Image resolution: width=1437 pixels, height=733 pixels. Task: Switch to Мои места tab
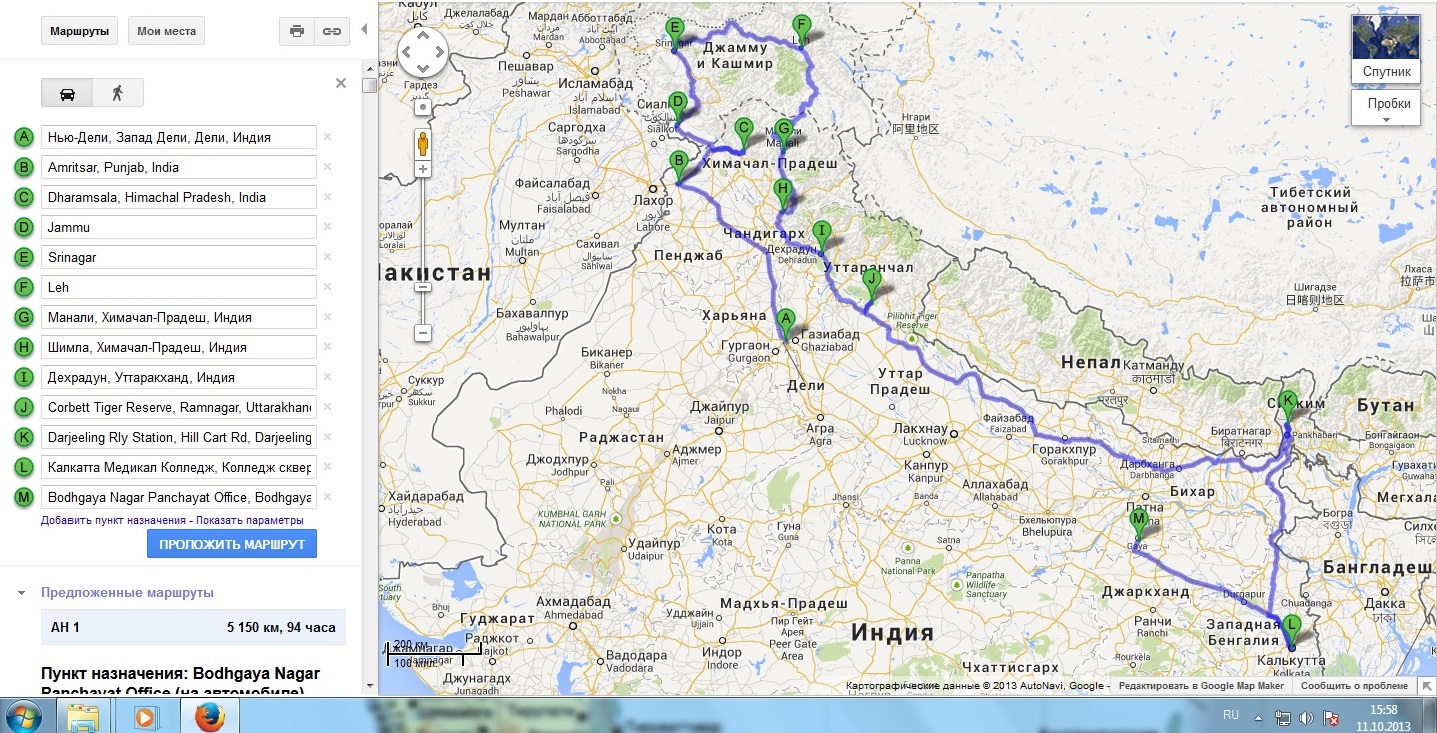166,31
